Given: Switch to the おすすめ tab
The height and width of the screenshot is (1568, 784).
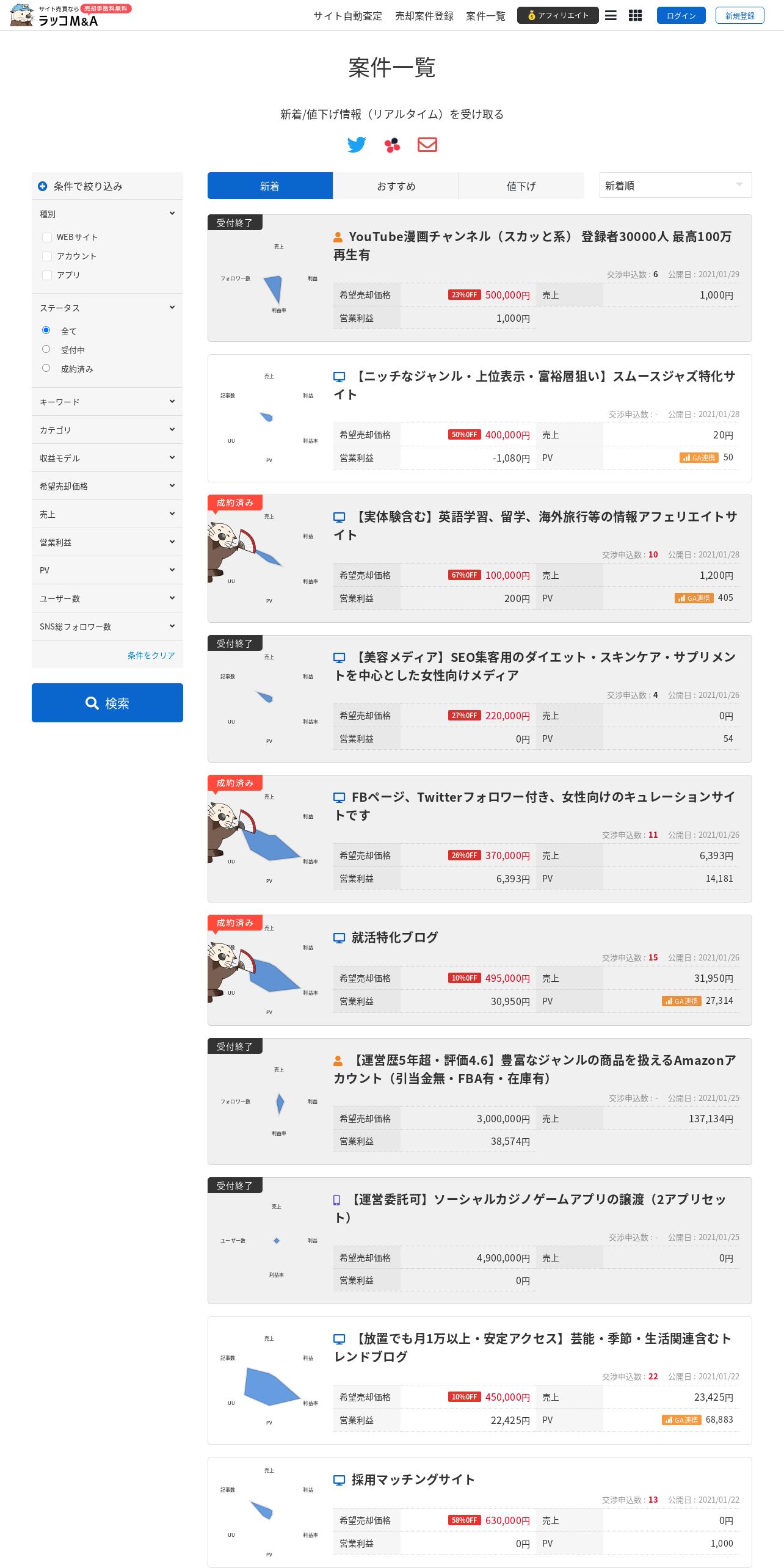Looking at the screenshot, I should click(x=396, y=186).
